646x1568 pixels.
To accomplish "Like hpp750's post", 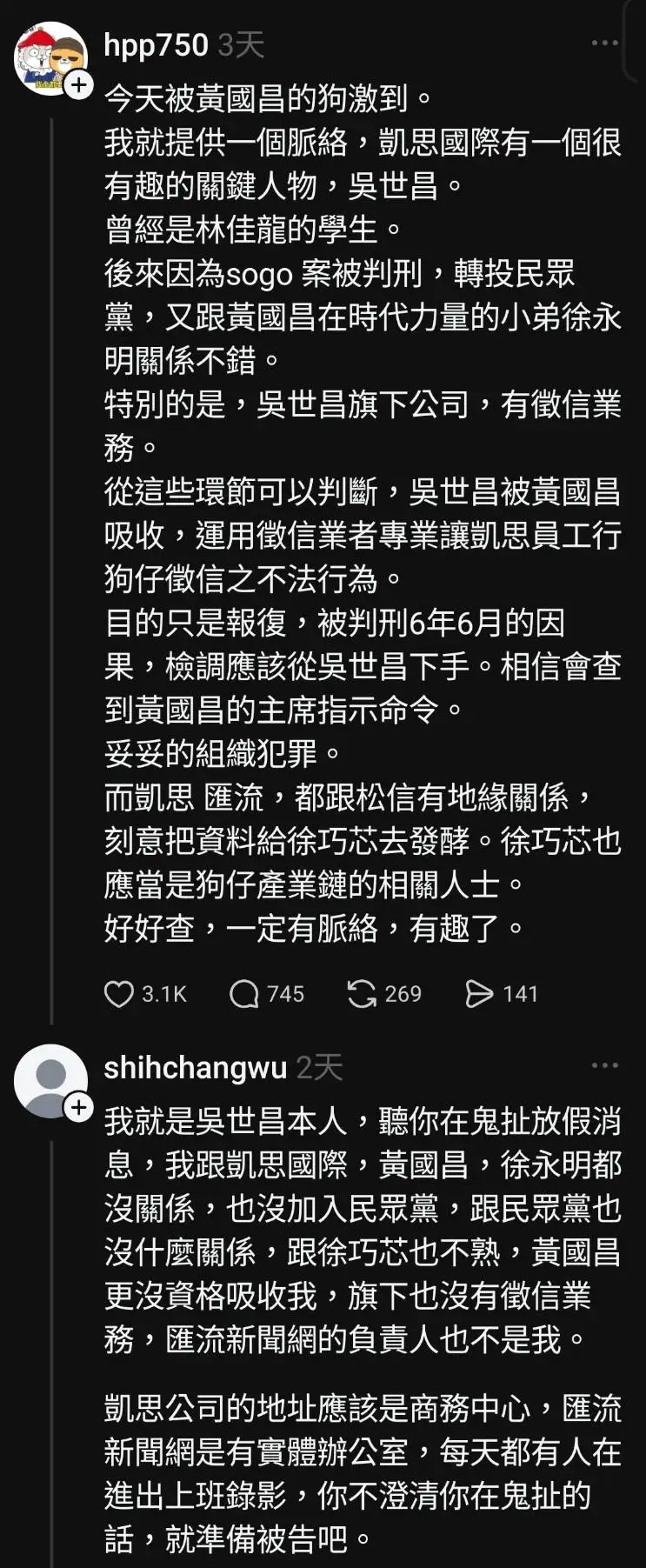I will tap(119, 994).
